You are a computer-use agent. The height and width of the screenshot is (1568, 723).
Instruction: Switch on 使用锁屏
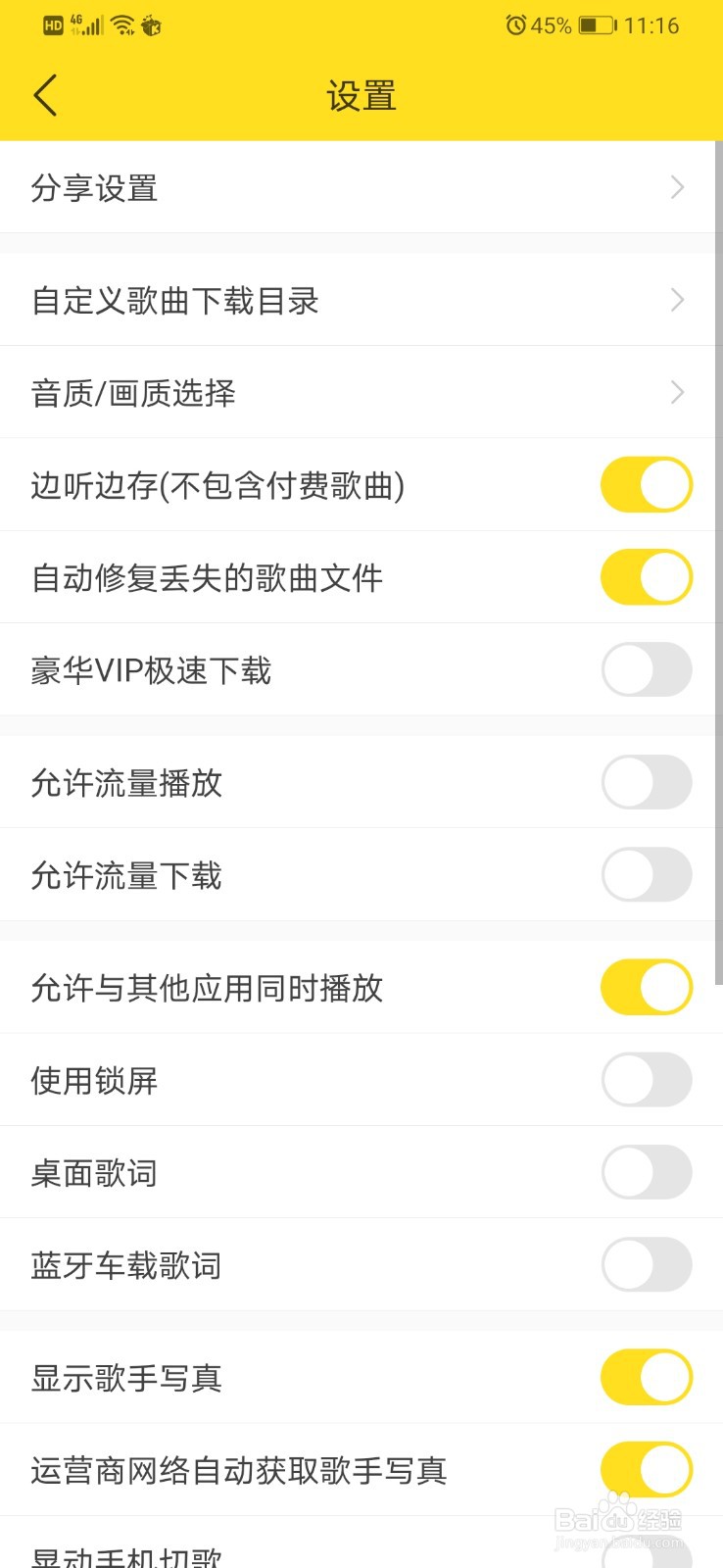pyautogui.click(x=647, y=1080)
